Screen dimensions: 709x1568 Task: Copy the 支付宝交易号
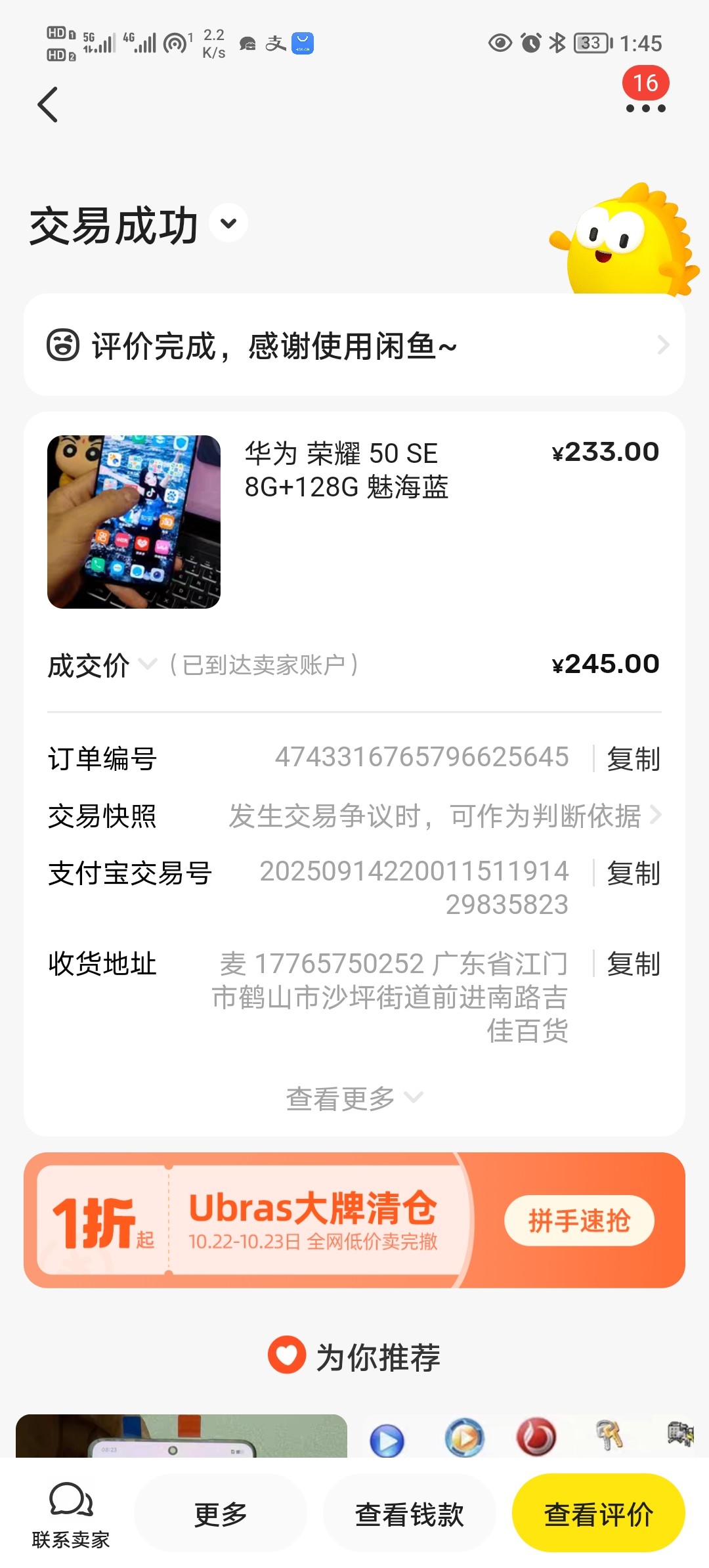(x=633, y=873)
